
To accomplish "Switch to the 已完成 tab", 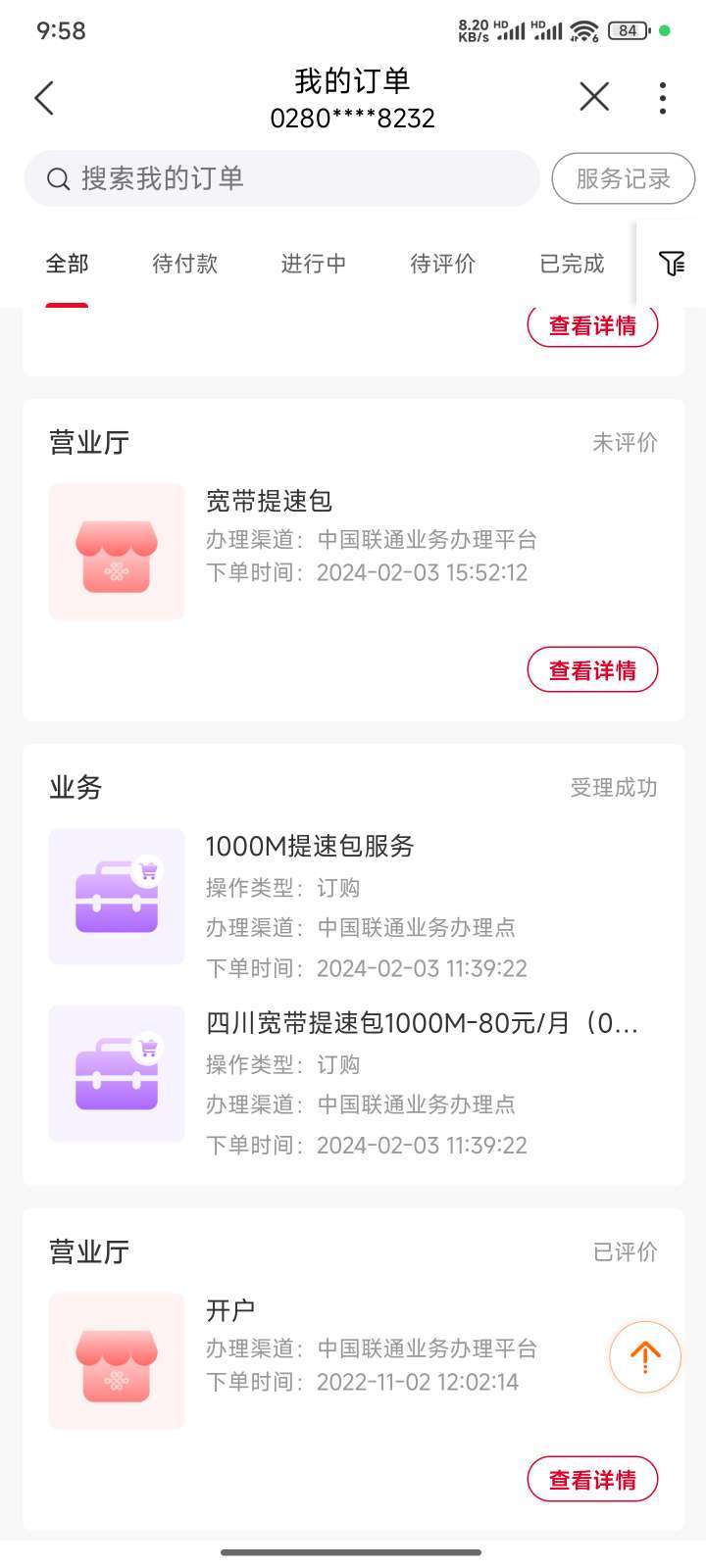I will 572,264.
